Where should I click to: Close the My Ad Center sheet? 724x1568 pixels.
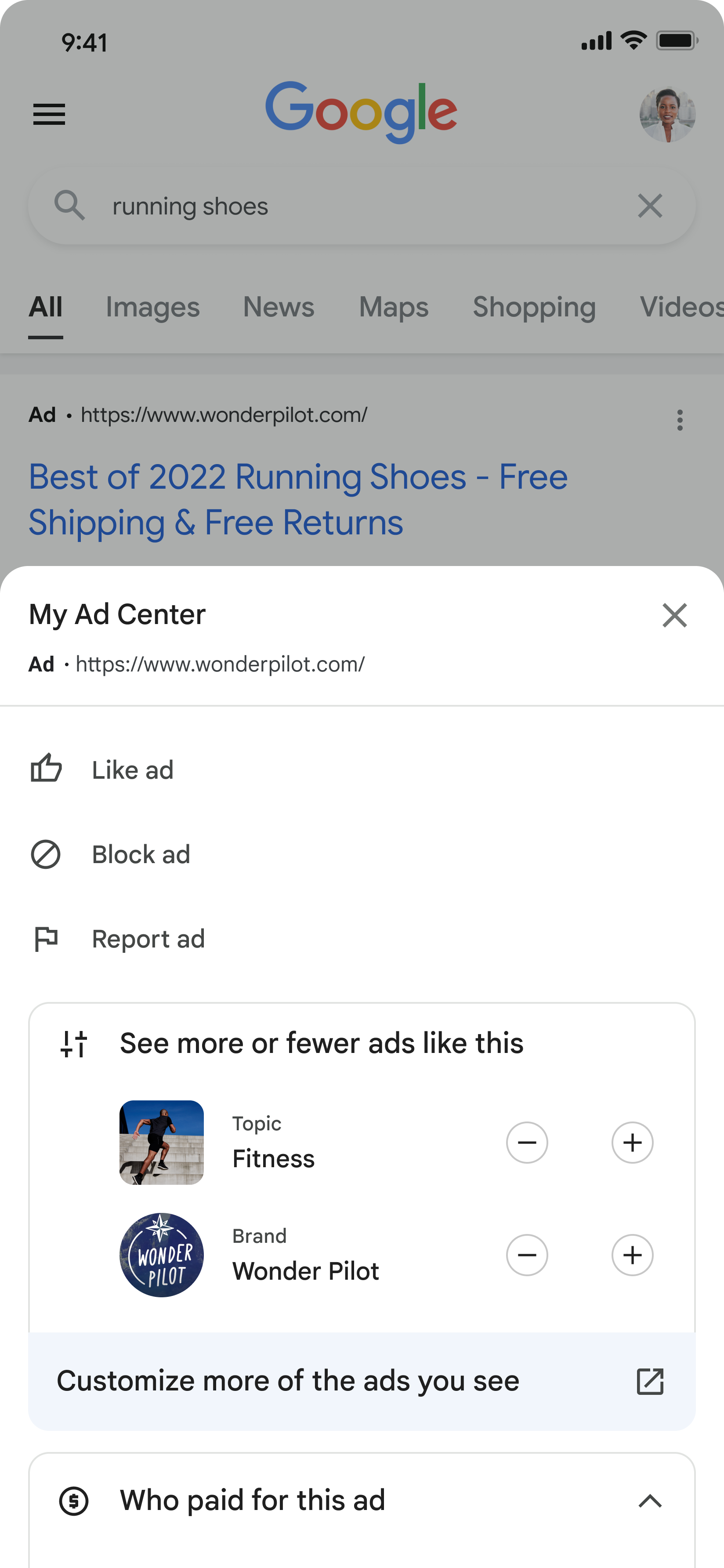point(674,615)
